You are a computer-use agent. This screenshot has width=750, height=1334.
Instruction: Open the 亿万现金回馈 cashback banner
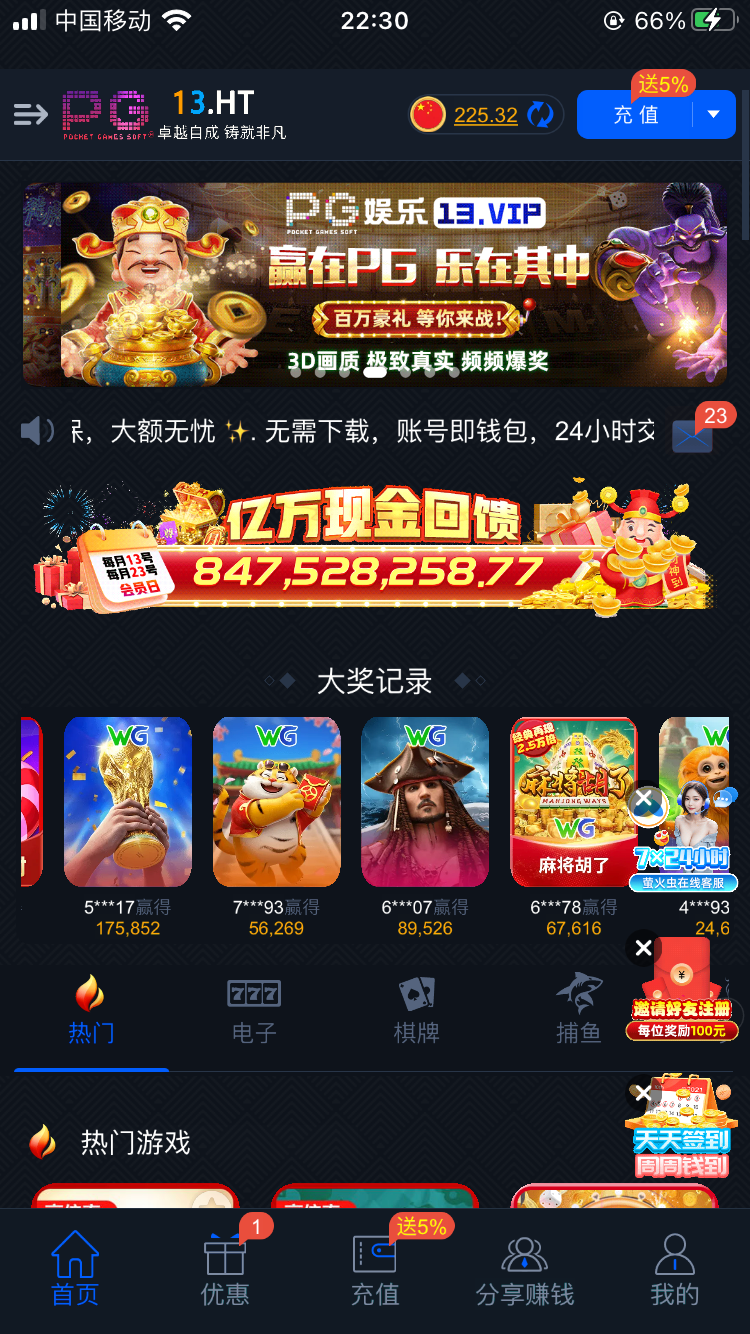click(x=375, y=546)
